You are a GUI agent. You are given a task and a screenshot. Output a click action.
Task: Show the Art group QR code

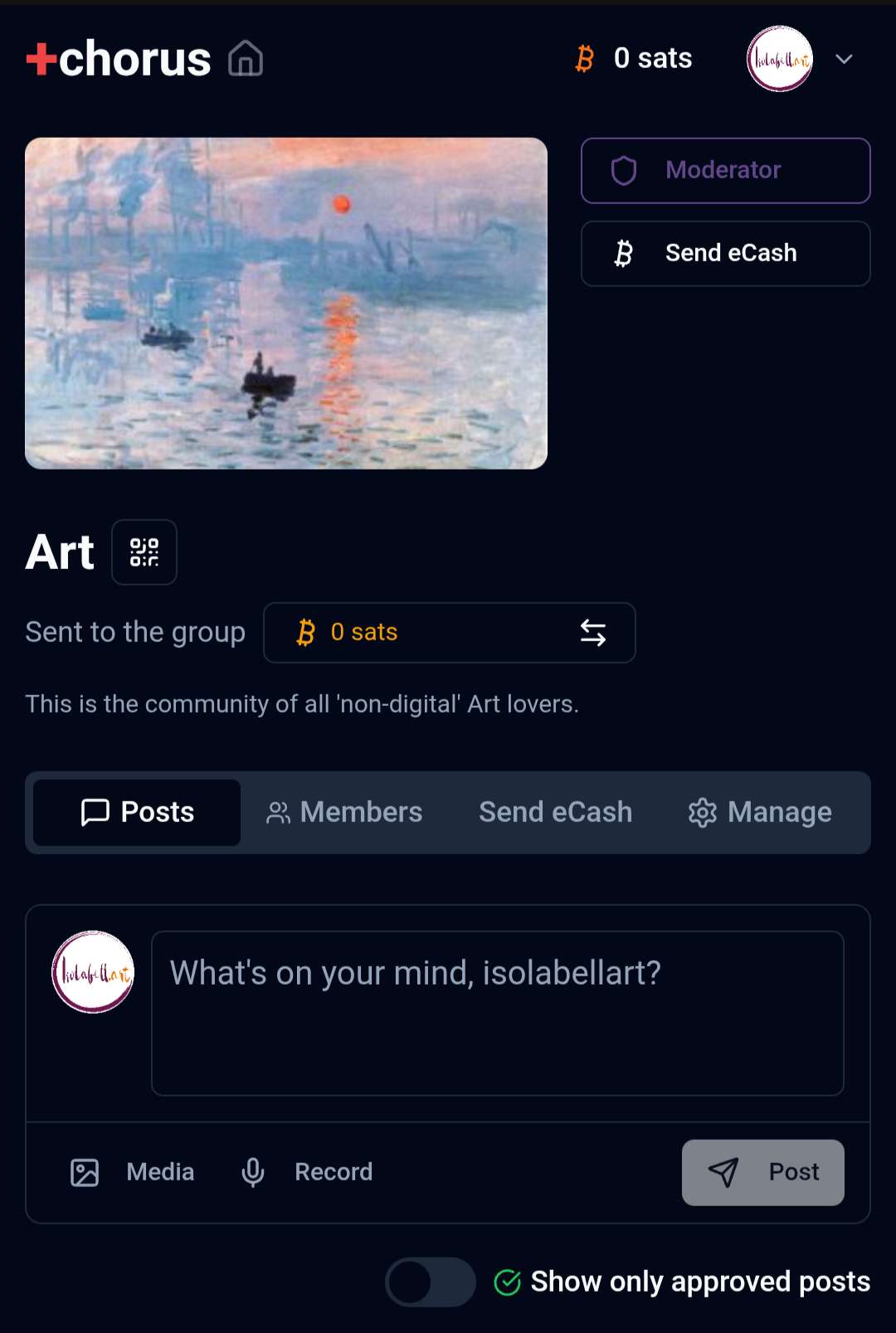(x=144, y=552)
